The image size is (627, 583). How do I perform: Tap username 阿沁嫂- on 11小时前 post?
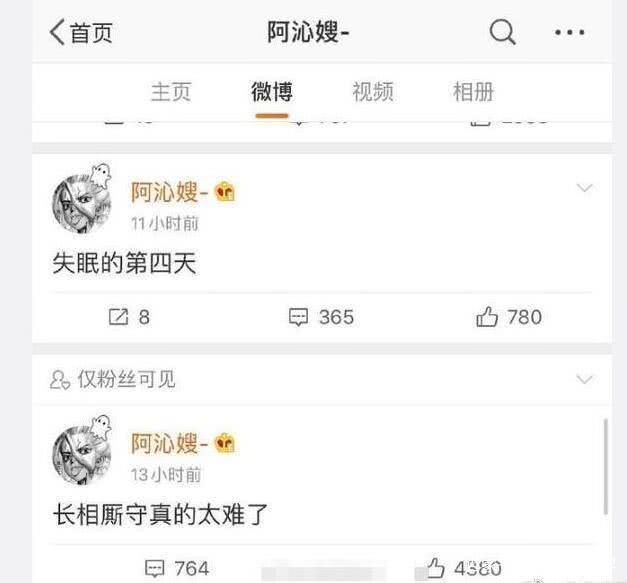[169, 191]
